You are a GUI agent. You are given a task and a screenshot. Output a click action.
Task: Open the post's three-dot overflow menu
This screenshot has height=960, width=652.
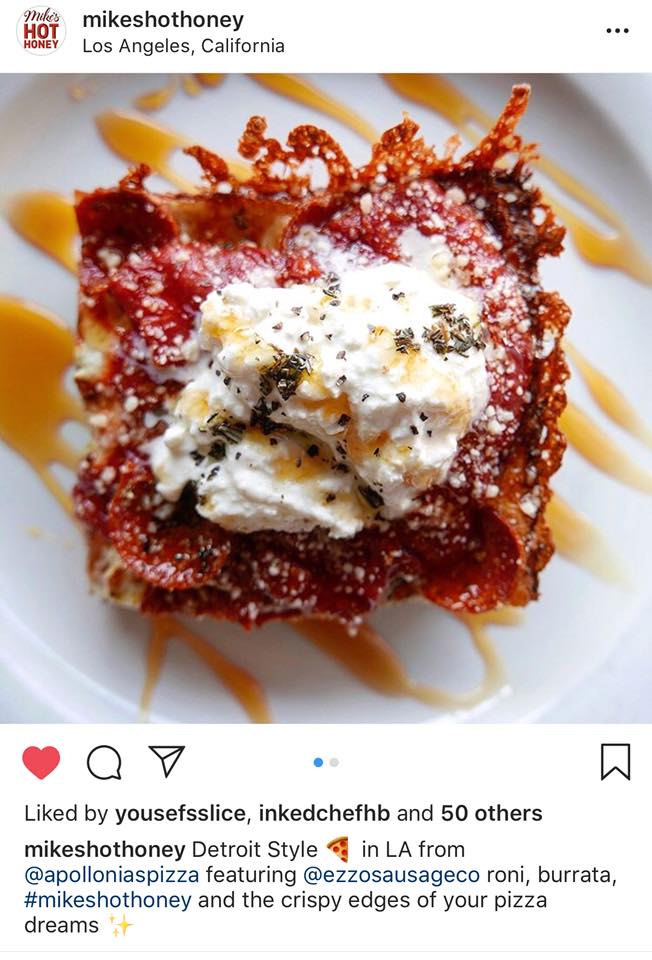coord(617,31)
